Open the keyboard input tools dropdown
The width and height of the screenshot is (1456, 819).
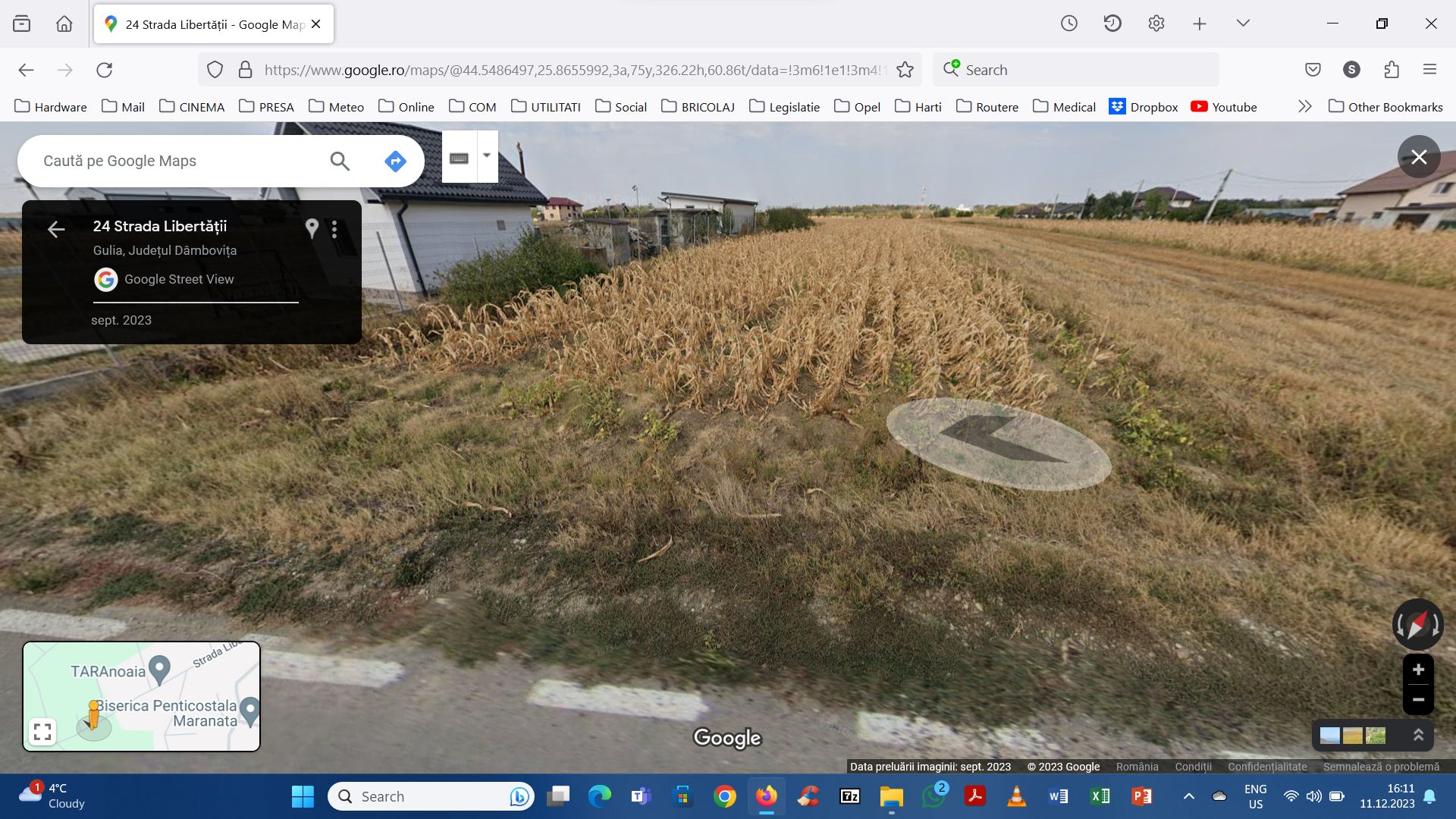click(487, 155)
